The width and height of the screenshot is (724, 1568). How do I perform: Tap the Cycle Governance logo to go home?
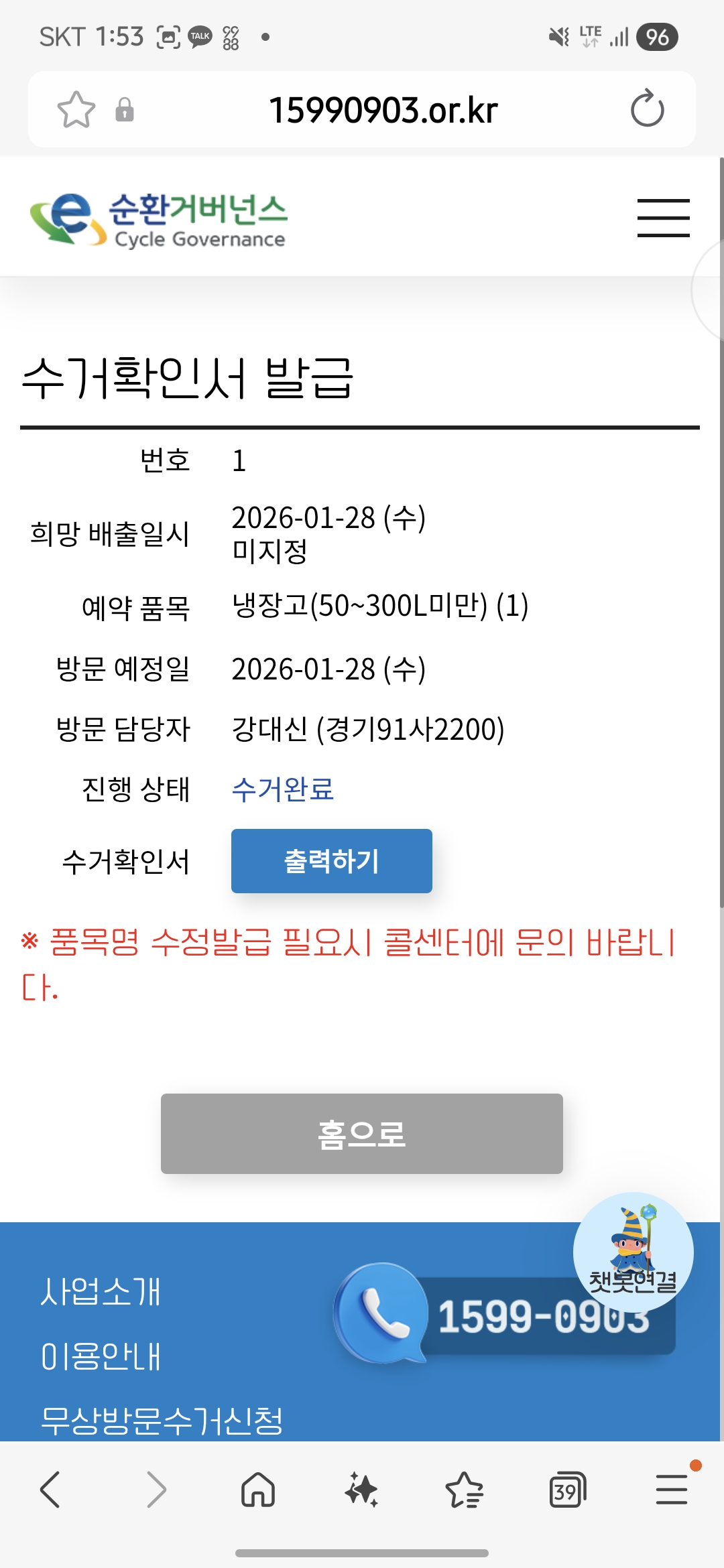(x=158, y=219)
